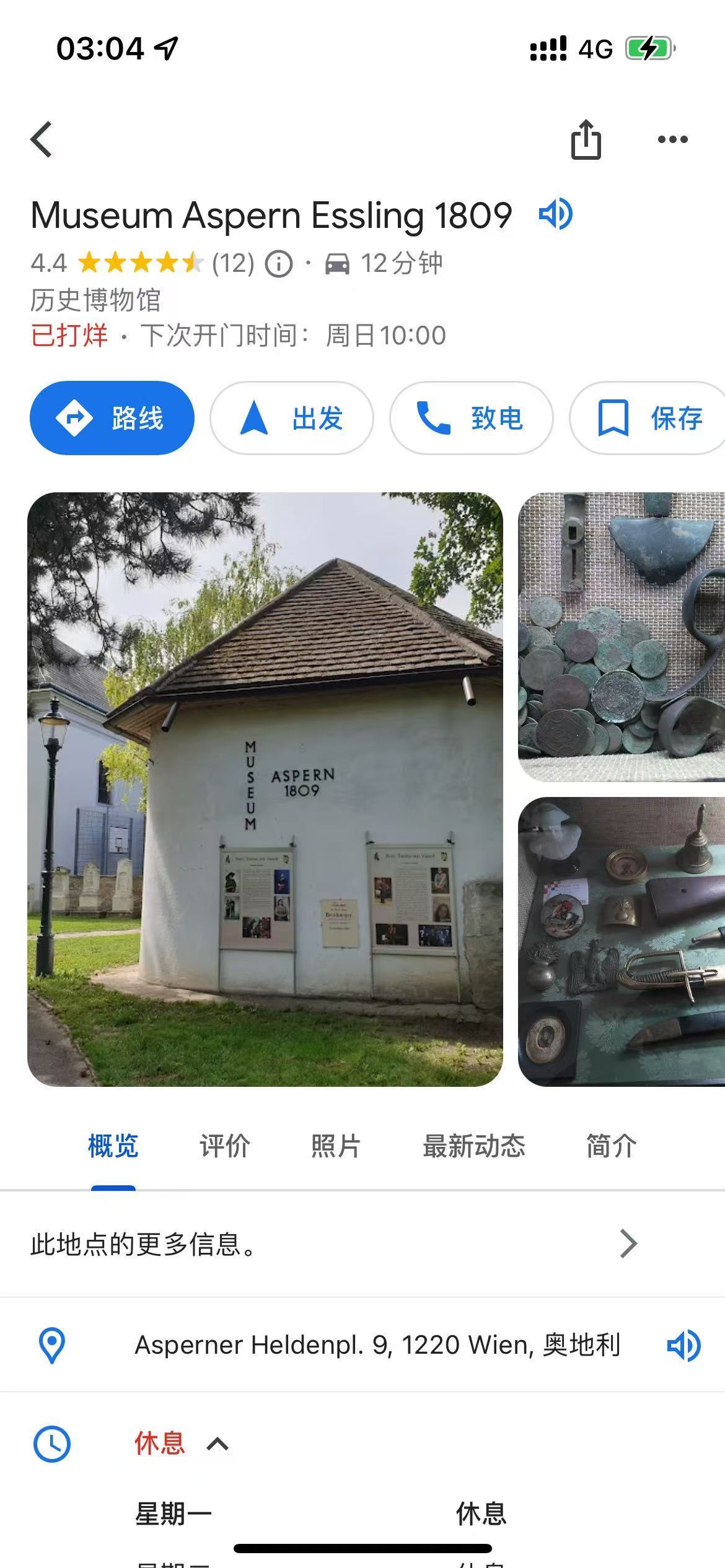Play the pronunciation of the museum name

556,214
